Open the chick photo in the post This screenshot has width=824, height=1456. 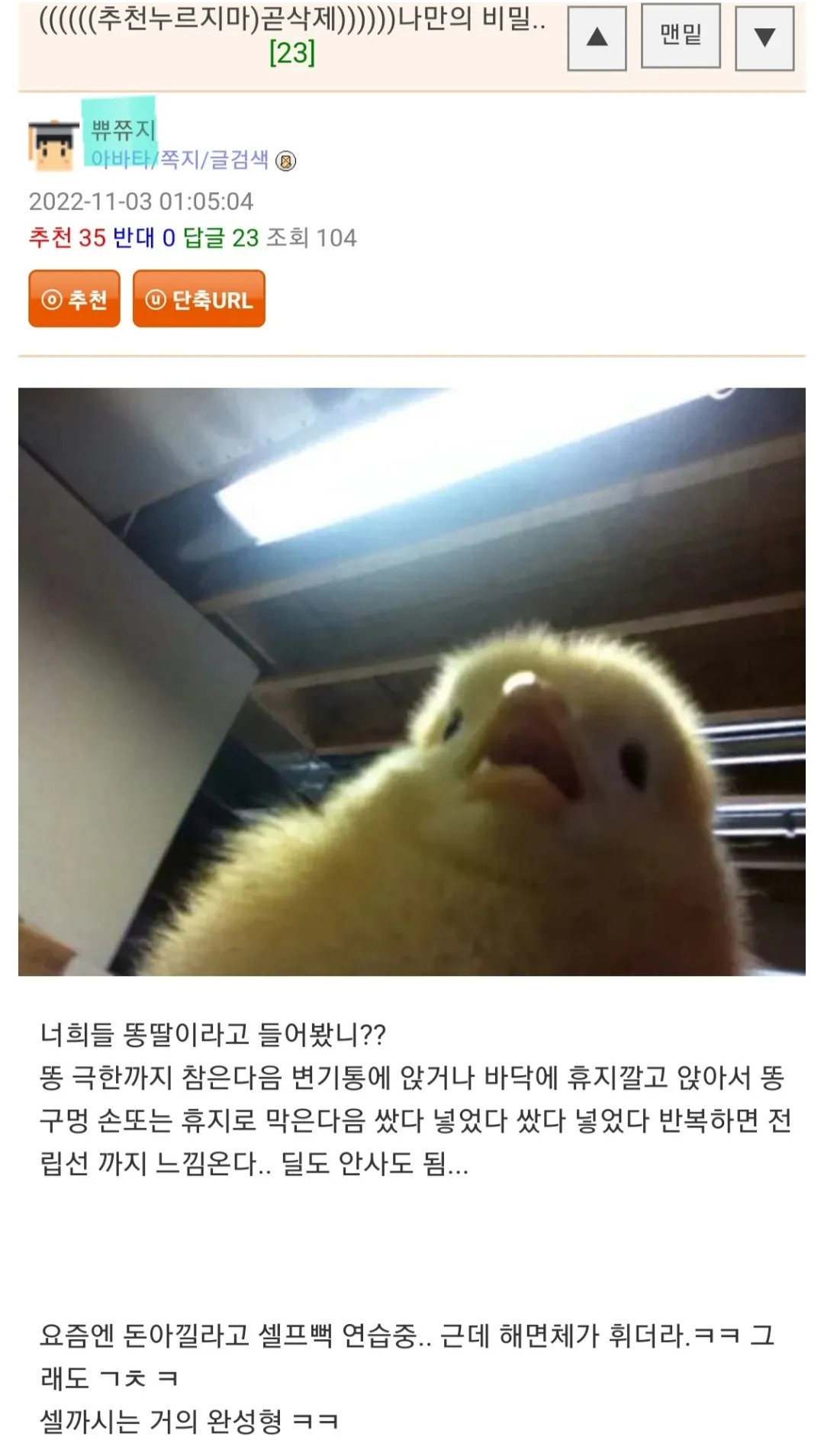click(x=412, y=681)
